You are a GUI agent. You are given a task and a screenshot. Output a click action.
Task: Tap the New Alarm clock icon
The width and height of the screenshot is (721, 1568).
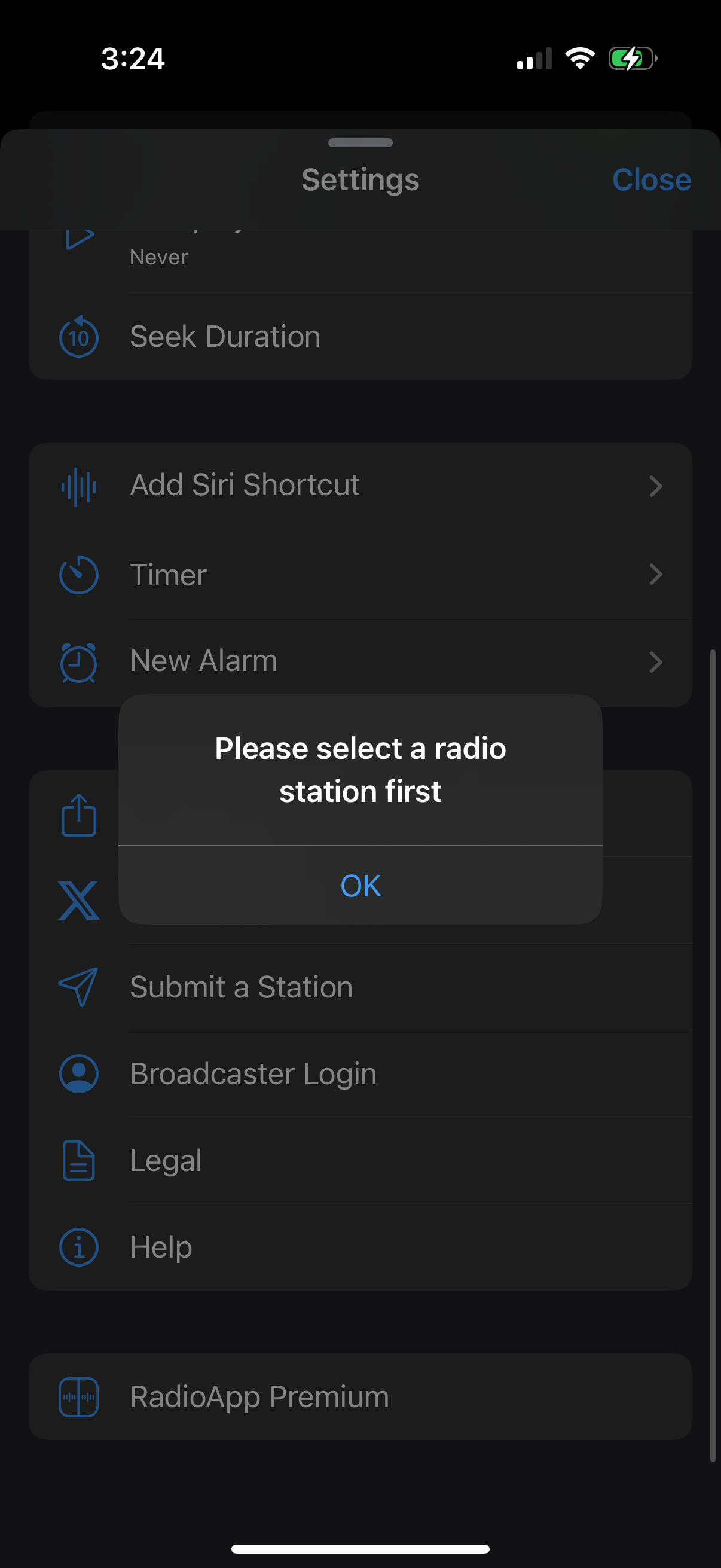point(78,662)
